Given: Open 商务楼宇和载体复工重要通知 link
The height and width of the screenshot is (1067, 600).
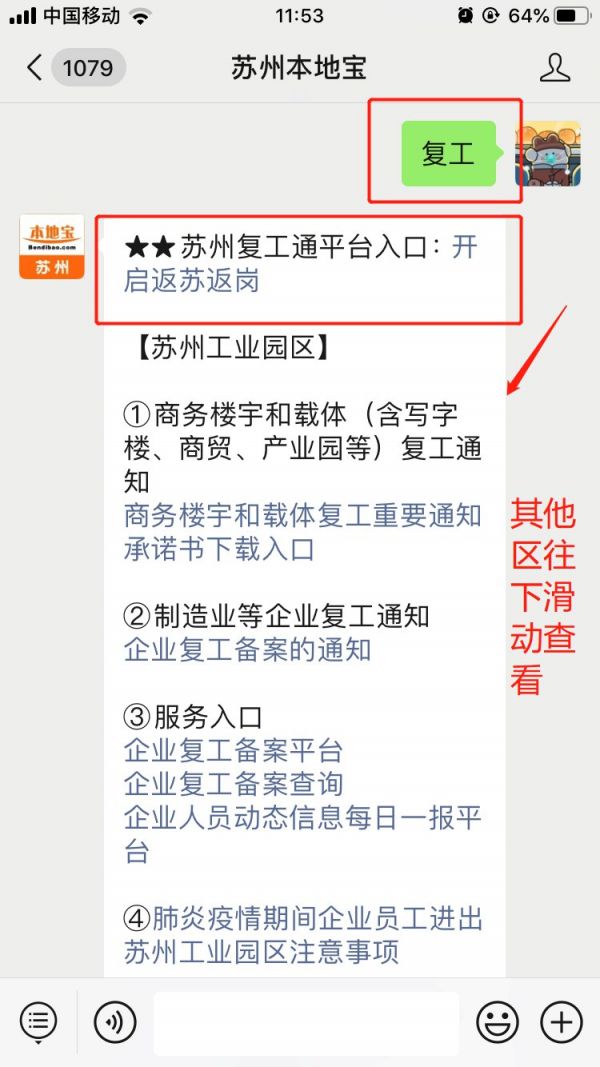Looking at the screenshot, I should tap(302, 516).
